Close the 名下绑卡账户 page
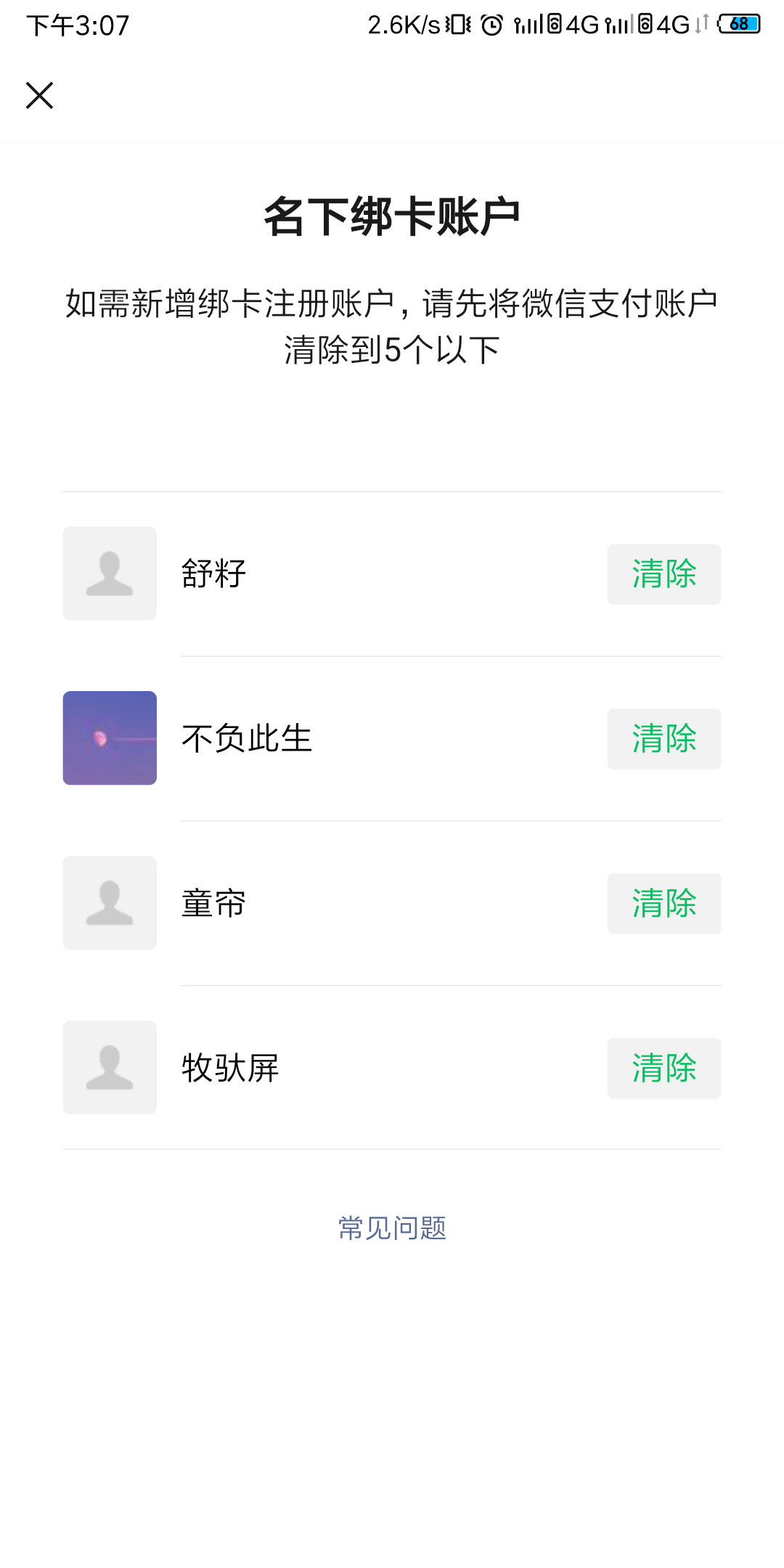Viewport: 784px width, 1568px height. [39, 95]
